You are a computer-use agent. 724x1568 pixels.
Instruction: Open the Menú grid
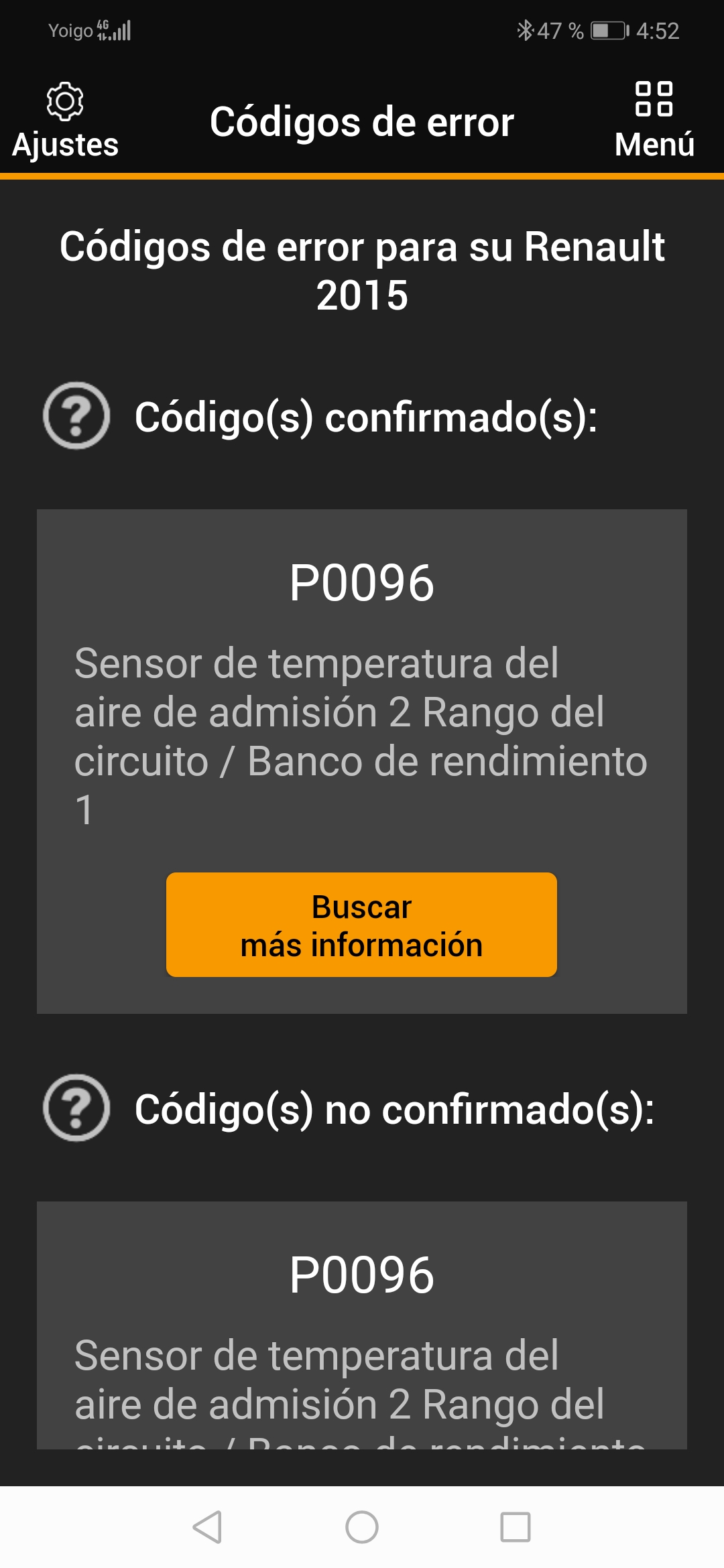point(654,121)
